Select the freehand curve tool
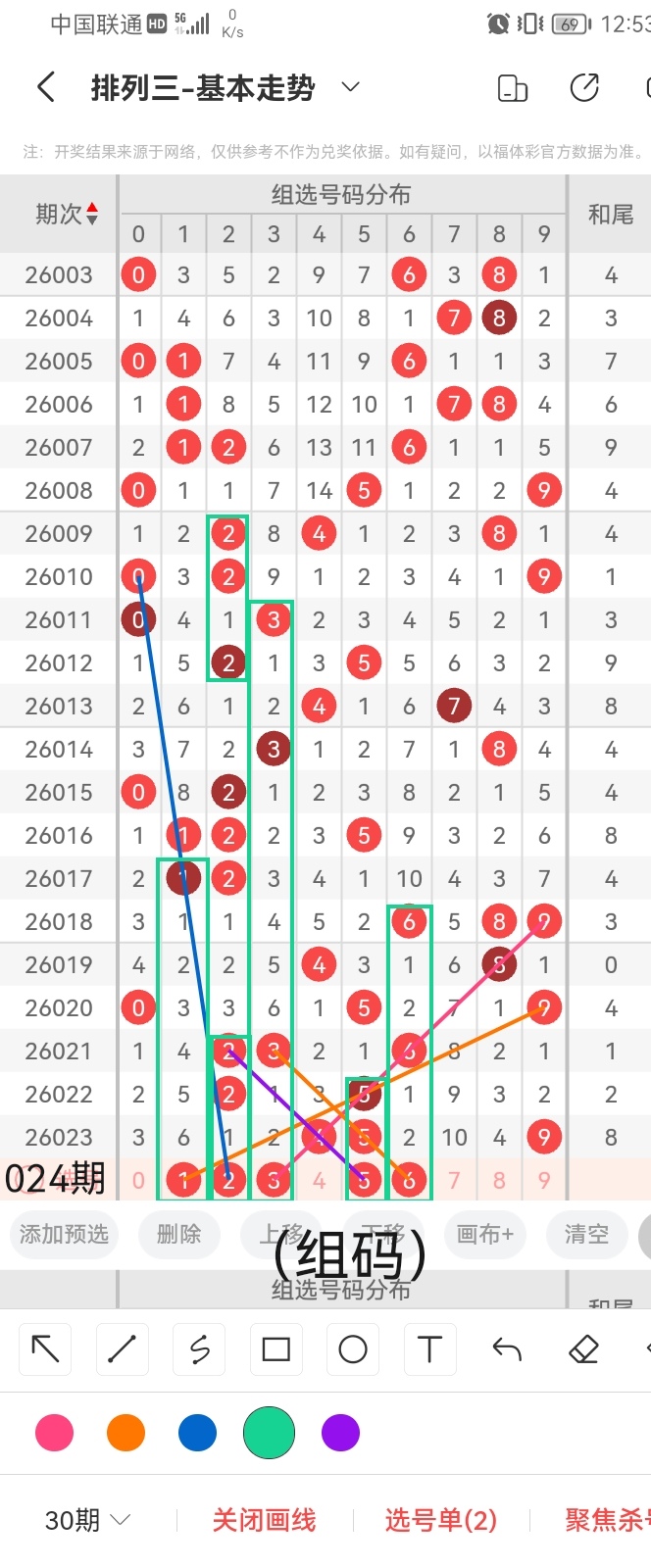 (x=199, y=1349)
